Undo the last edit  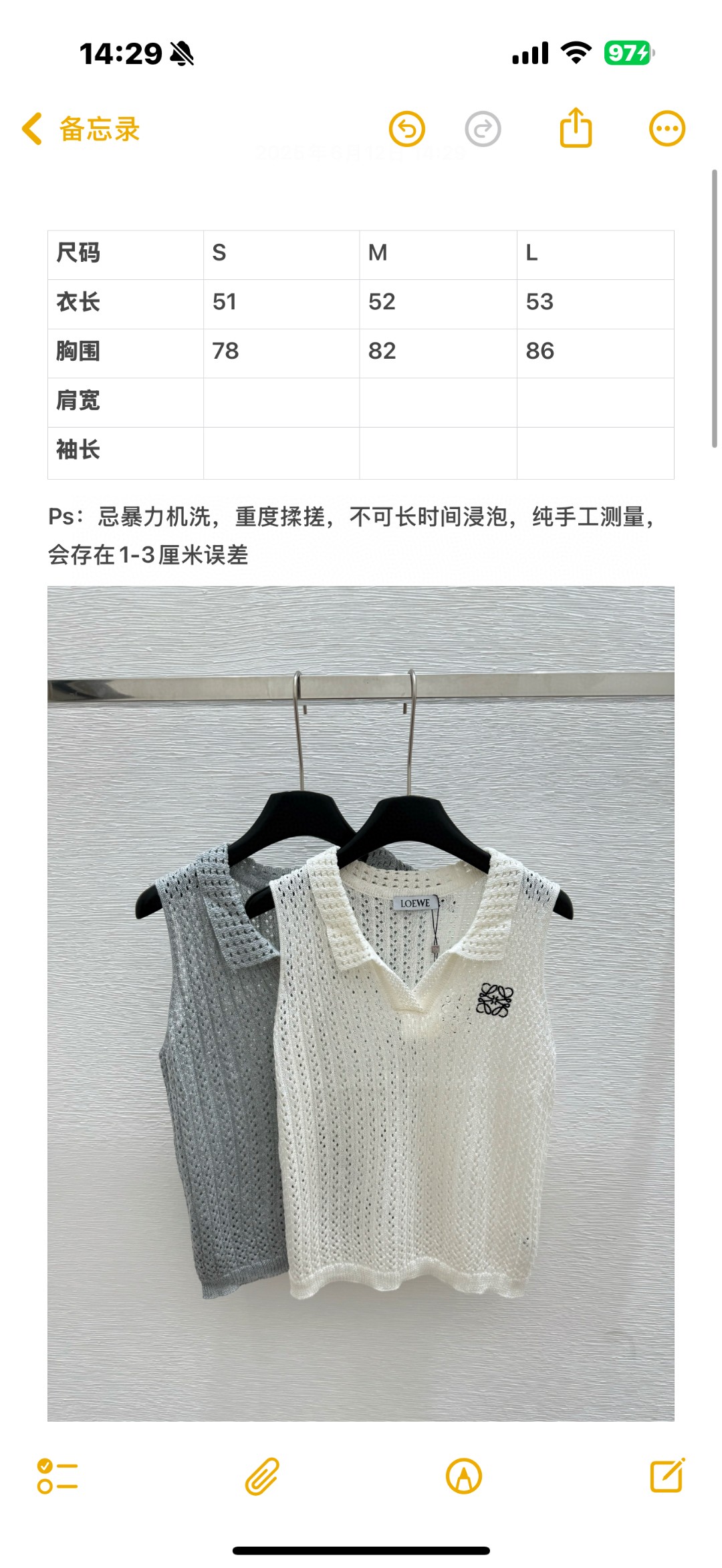(x=407, y=129)
